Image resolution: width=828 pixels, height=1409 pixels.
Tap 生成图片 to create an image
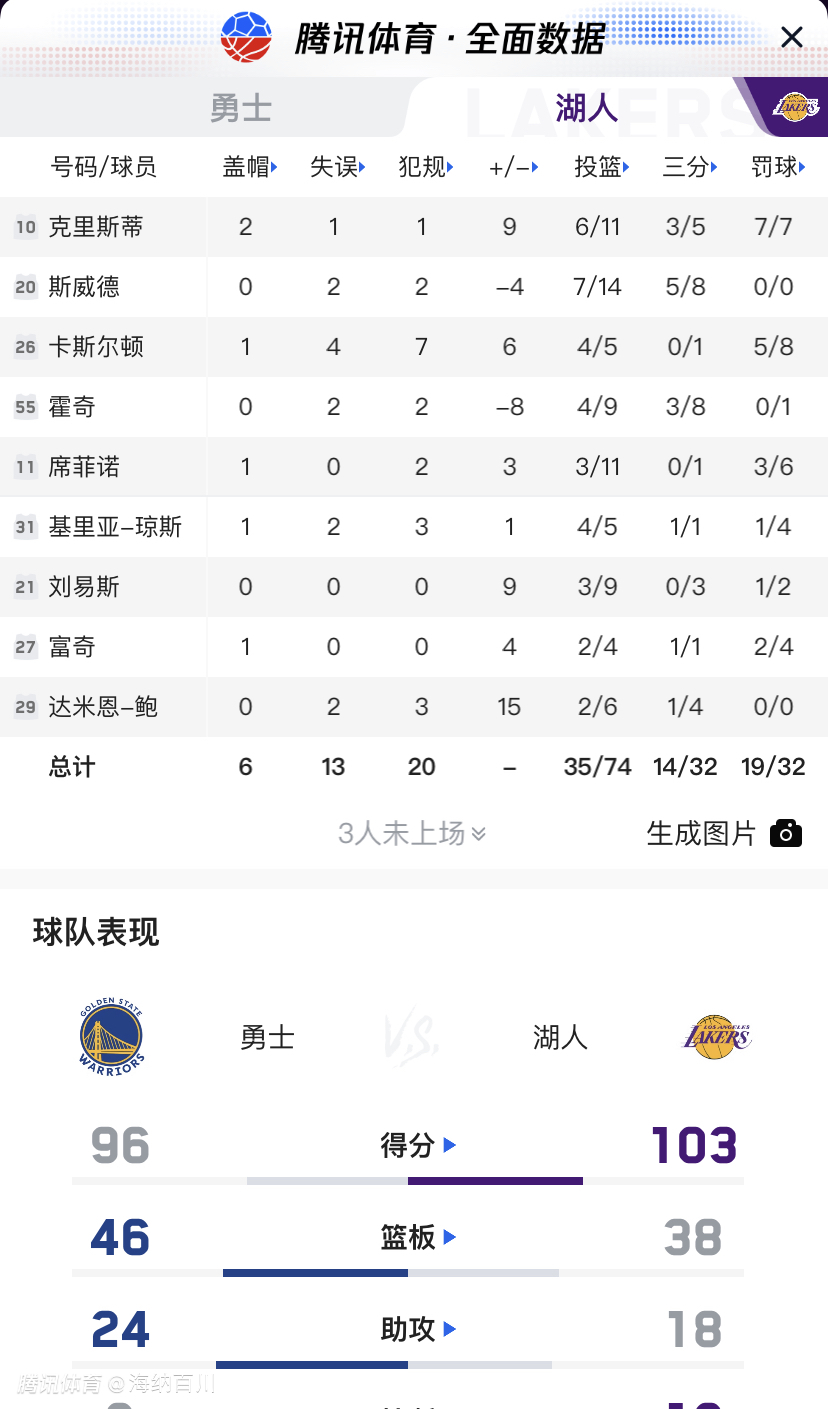pos(724,833)
